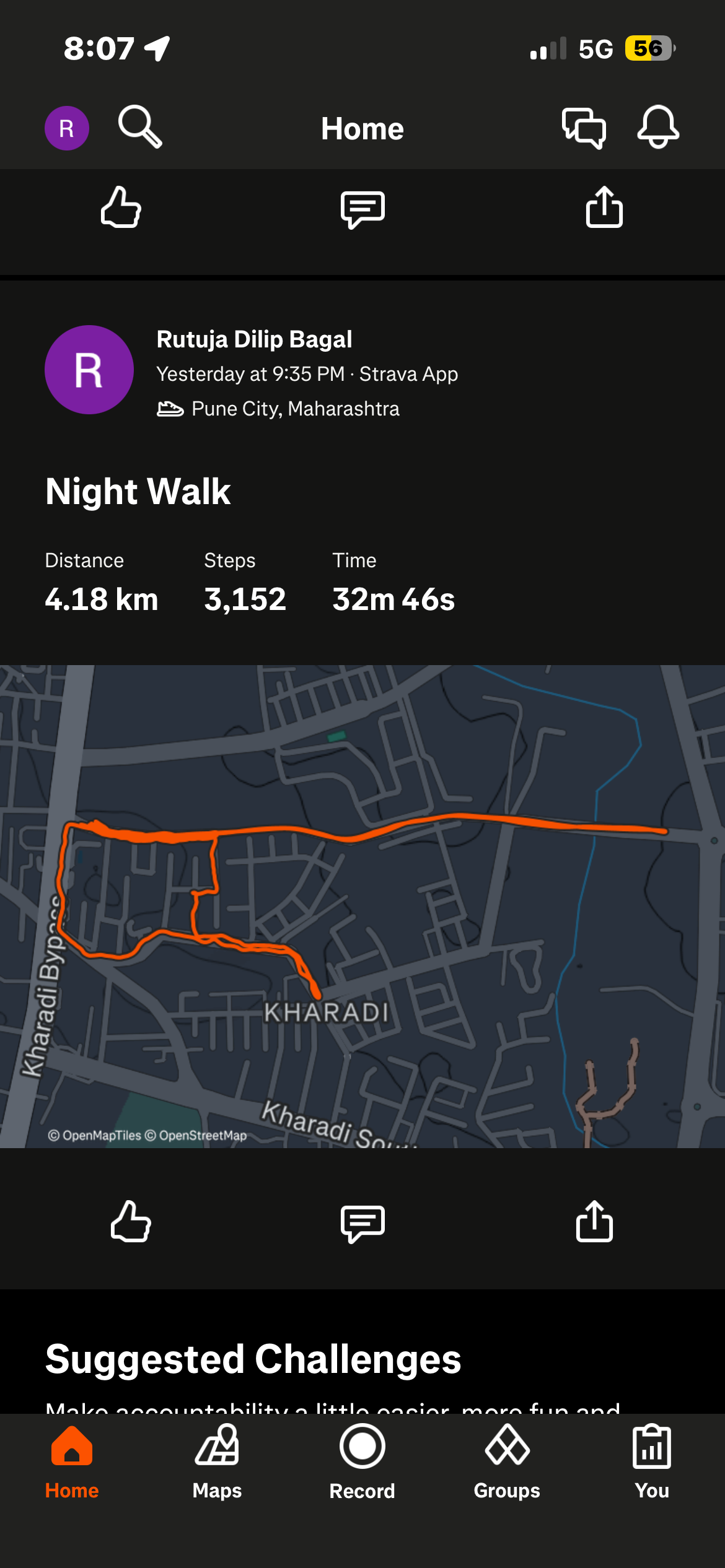This screenshot has height=1568, width=725.
Task: Open the search magnifier icon
Action: coord(140,127)
